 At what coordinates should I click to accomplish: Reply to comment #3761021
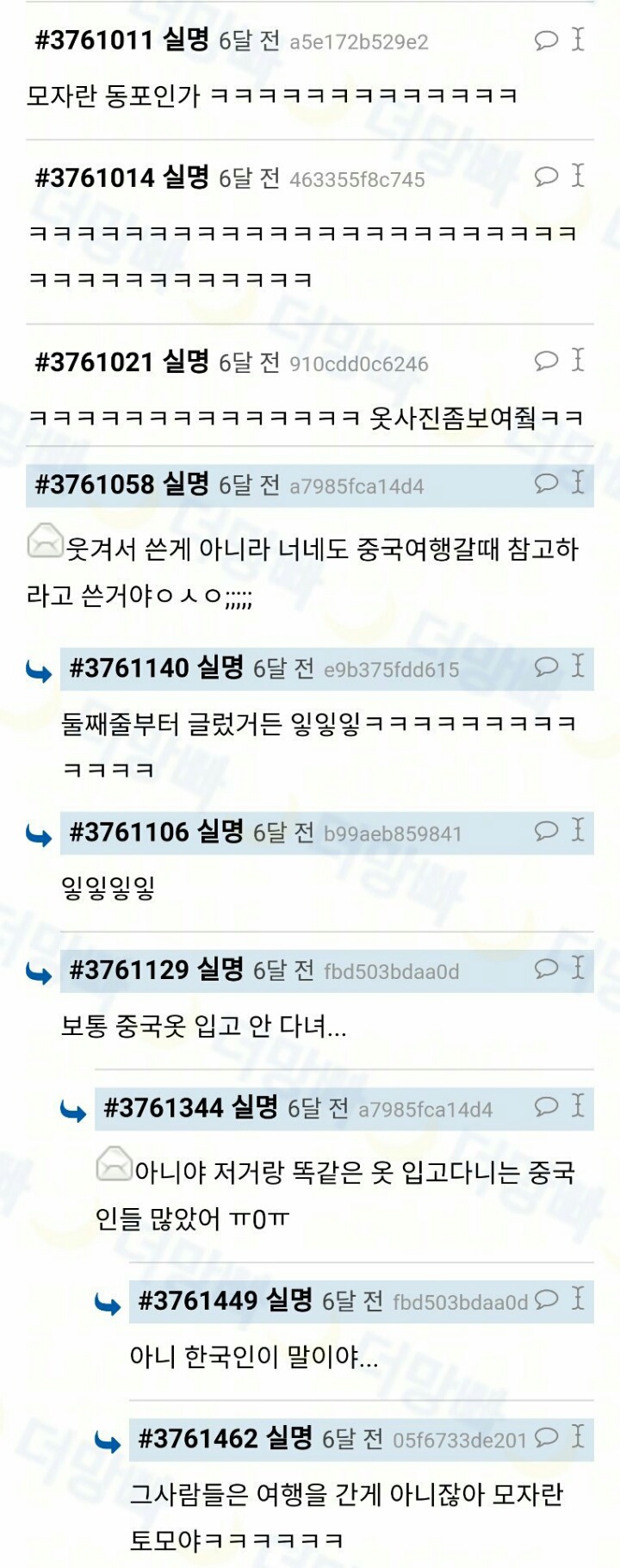[x=546, y=361]
